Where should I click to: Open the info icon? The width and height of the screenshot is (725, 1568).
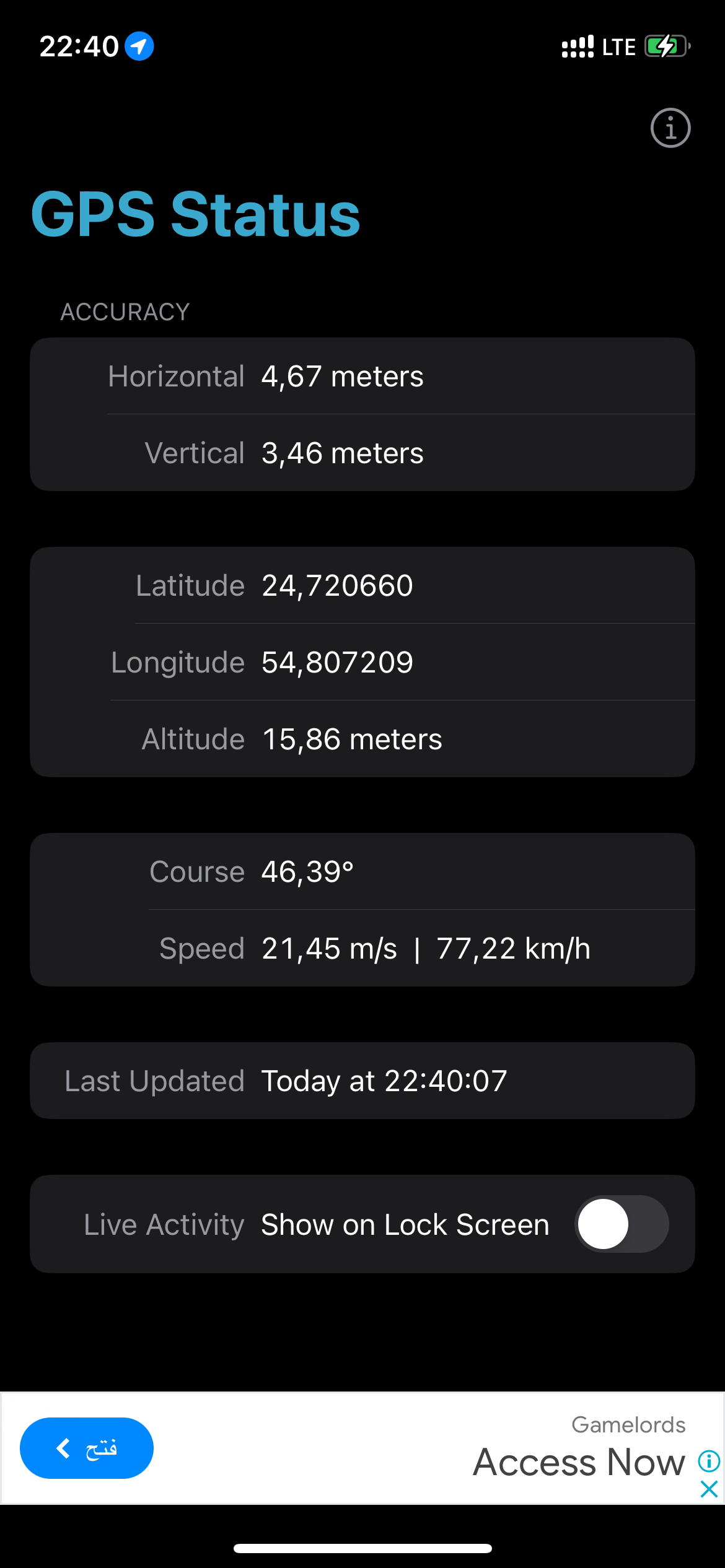(x=670, y=128)
